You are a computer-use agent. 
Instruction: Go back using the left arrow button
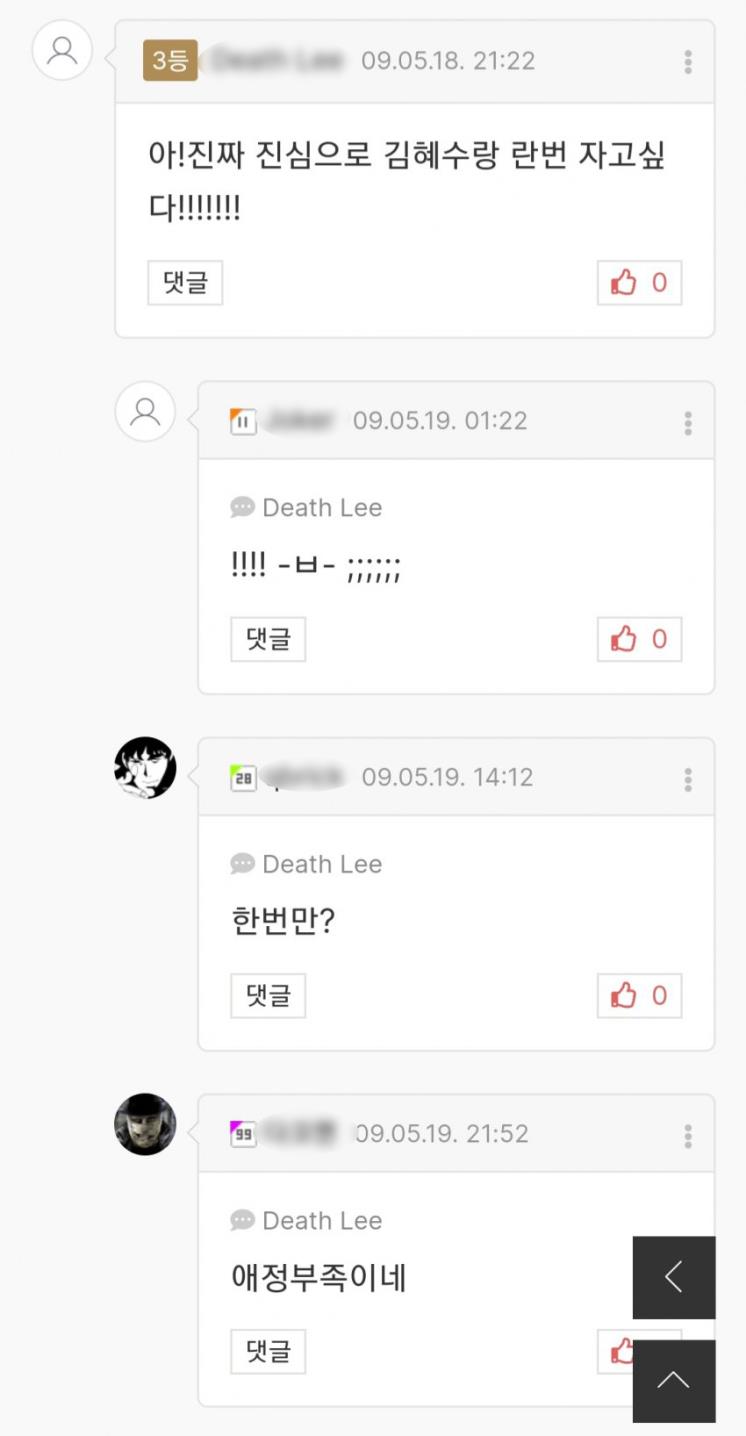[x=673, y=1277]
